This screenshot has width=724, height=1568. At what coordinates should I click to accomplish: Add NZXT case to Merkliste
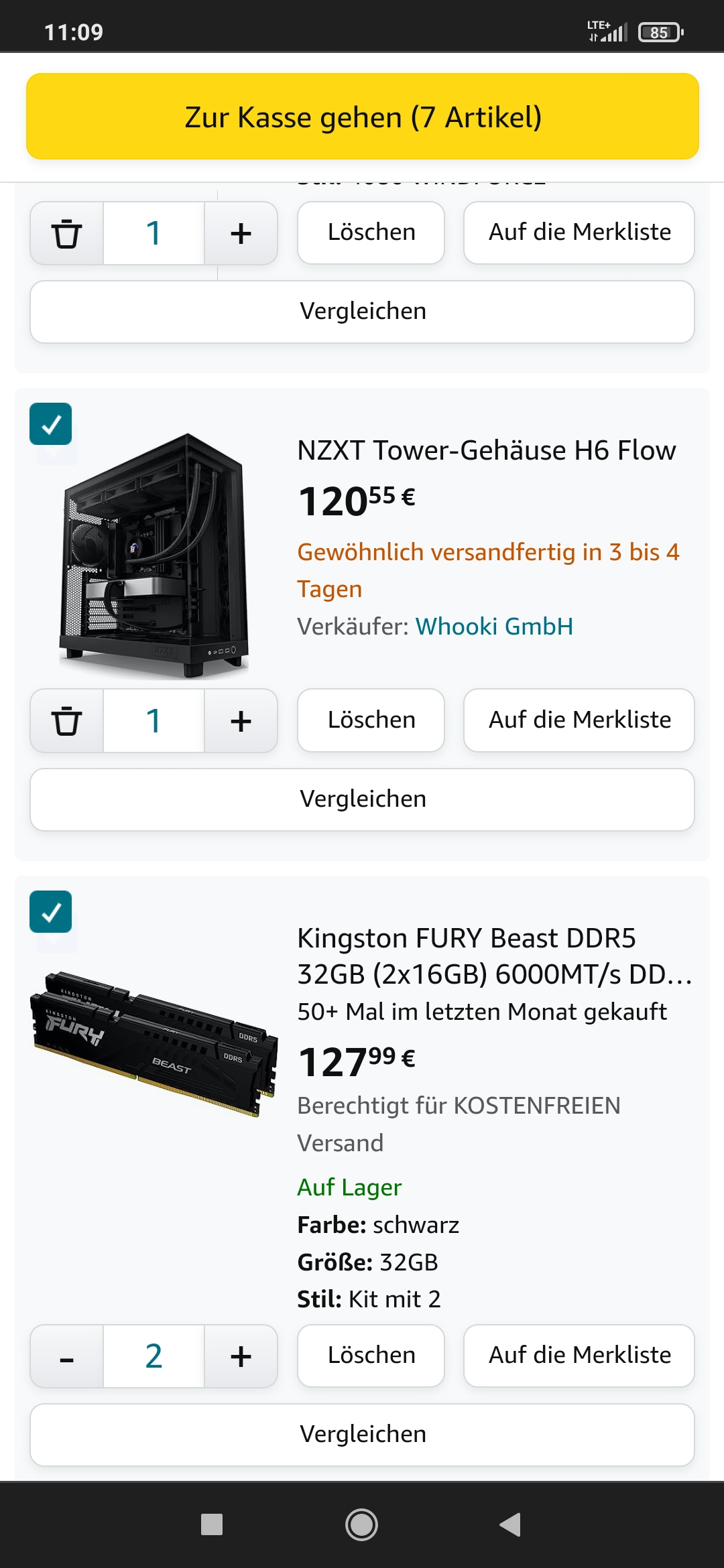click(579, 720)
